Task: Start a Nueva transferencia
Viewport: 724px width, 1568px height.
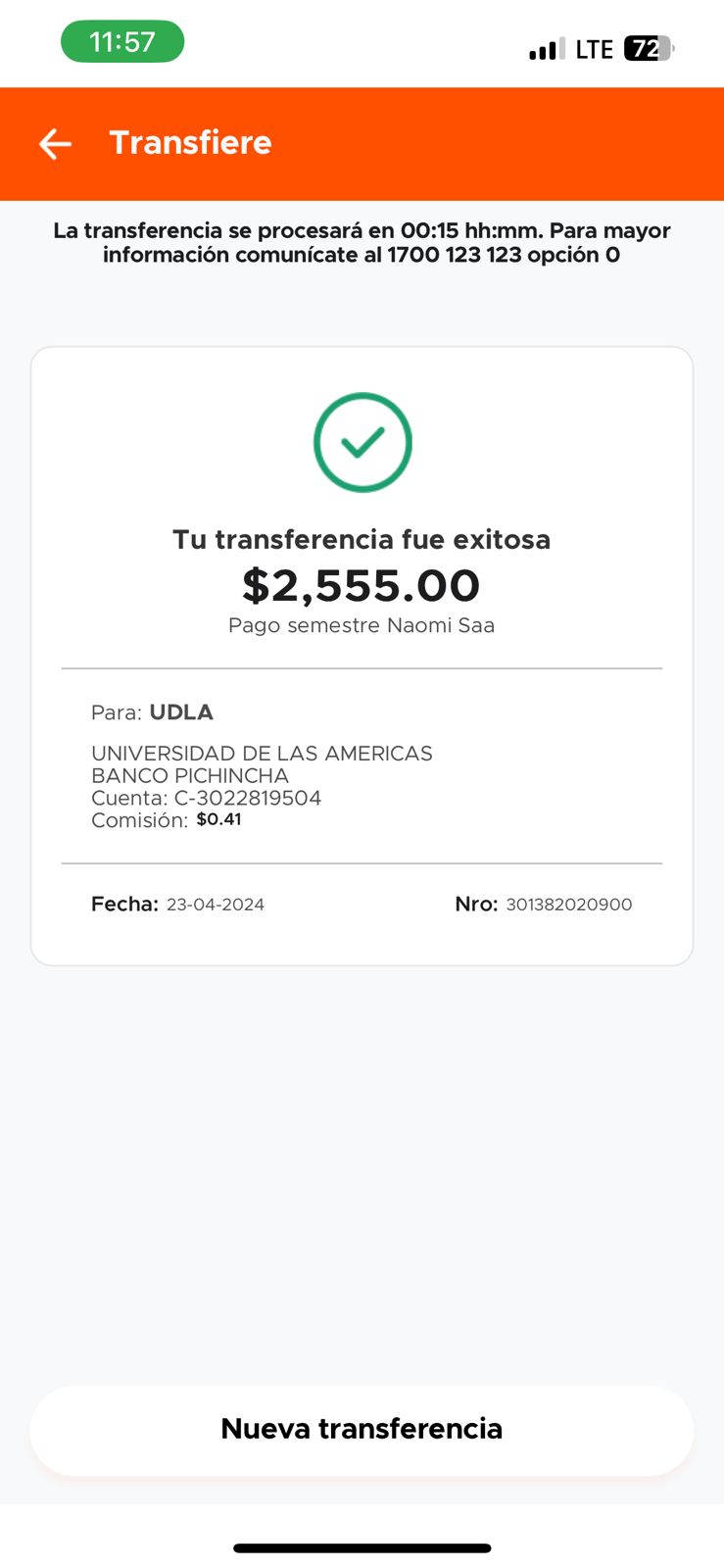Action: pyautogui.click(x=362, y=1429)
